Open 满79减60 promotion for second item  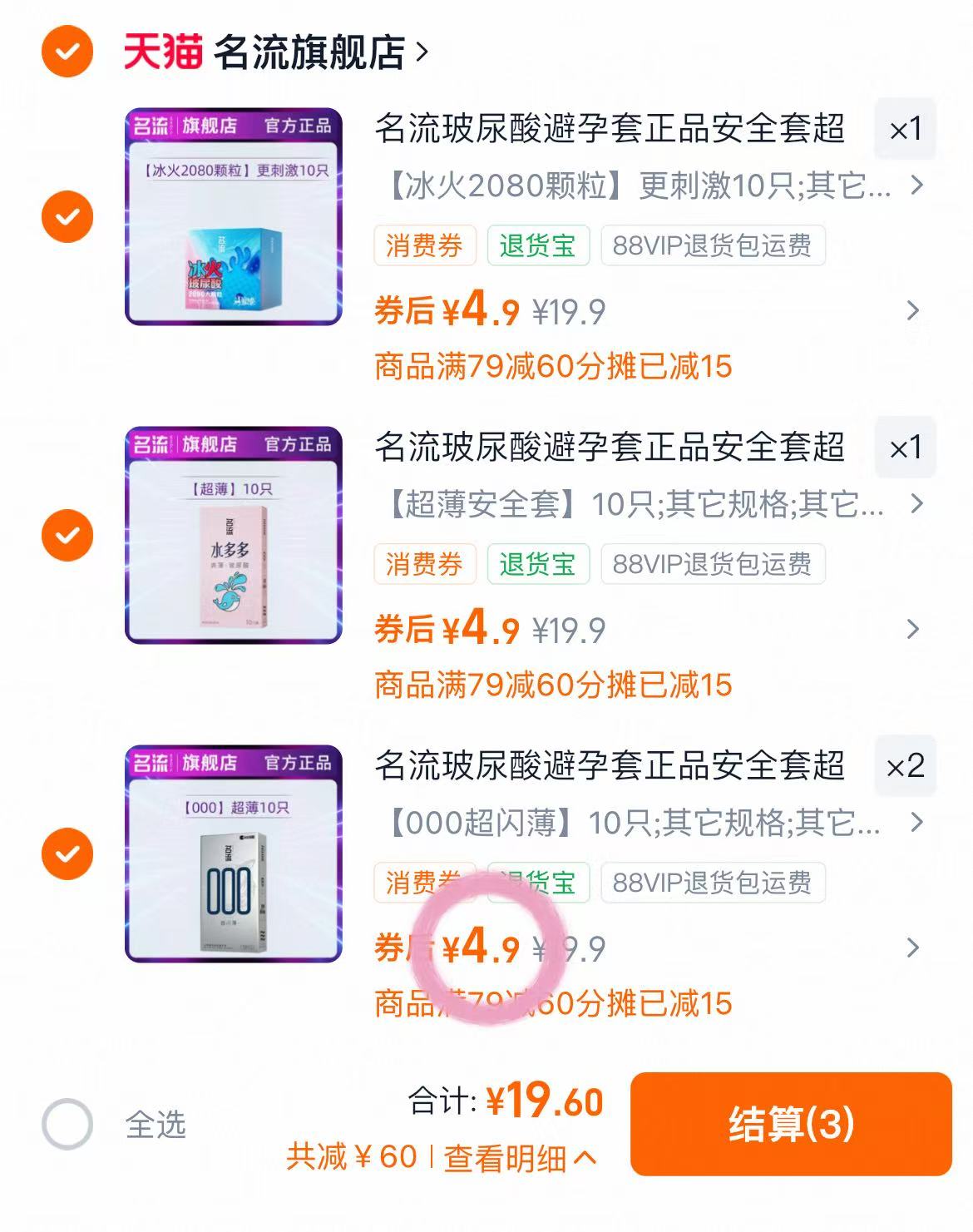[x=553, y=684]
